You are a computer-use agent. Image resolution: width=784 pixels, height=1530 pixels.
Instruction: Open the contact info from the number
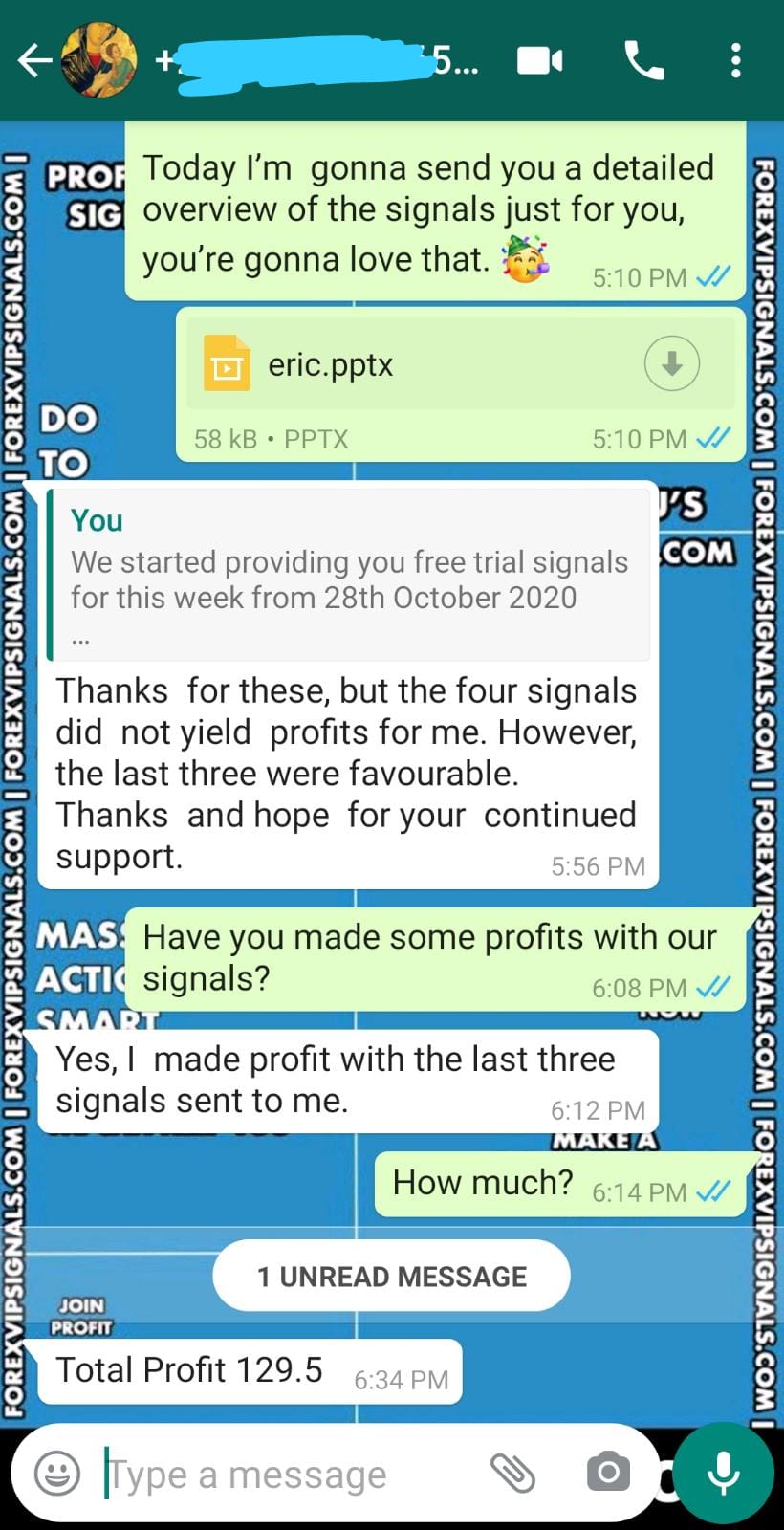pyautogui.click(x=316, y=61)
